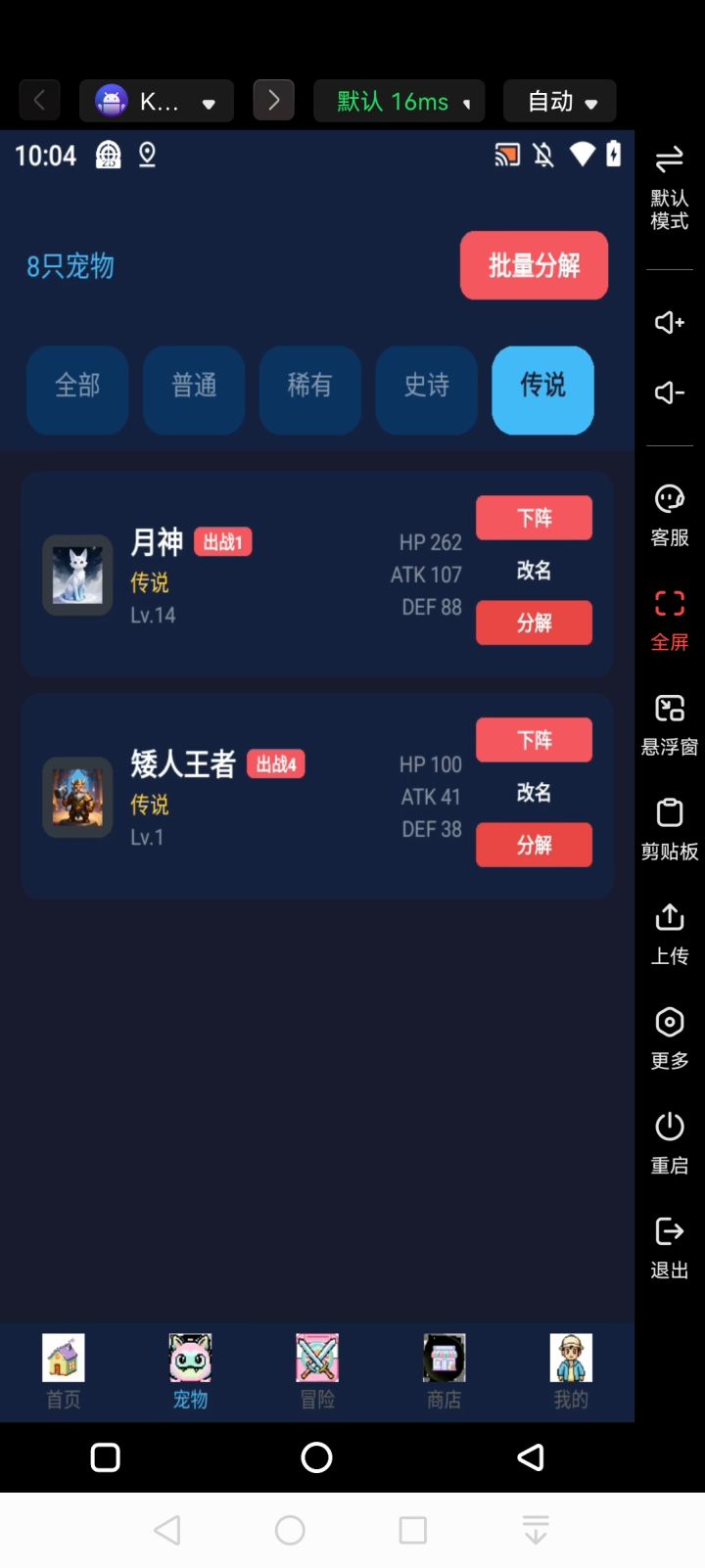Viewport: 705px width, 1568px height.
Task: Open 商店 from the bottom navigation
Action: 444,1370
